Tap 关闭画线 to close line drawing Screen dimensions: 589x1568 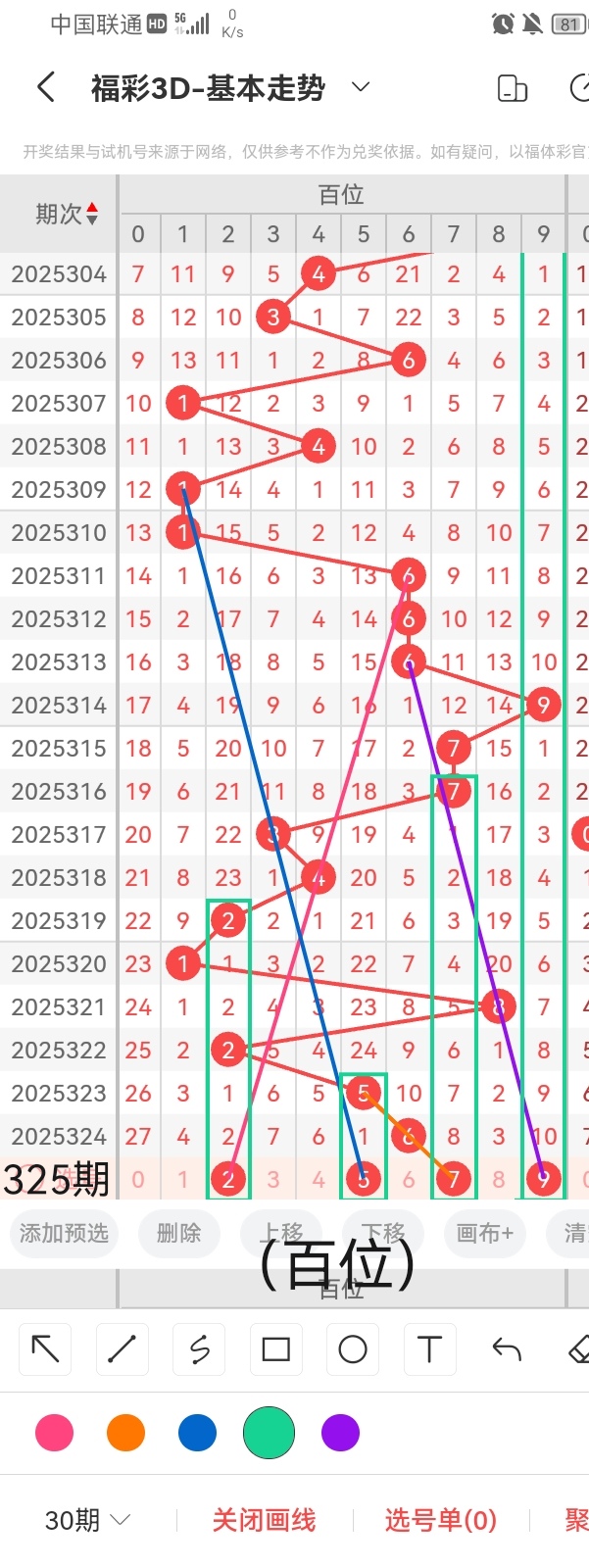(264, 1520)
